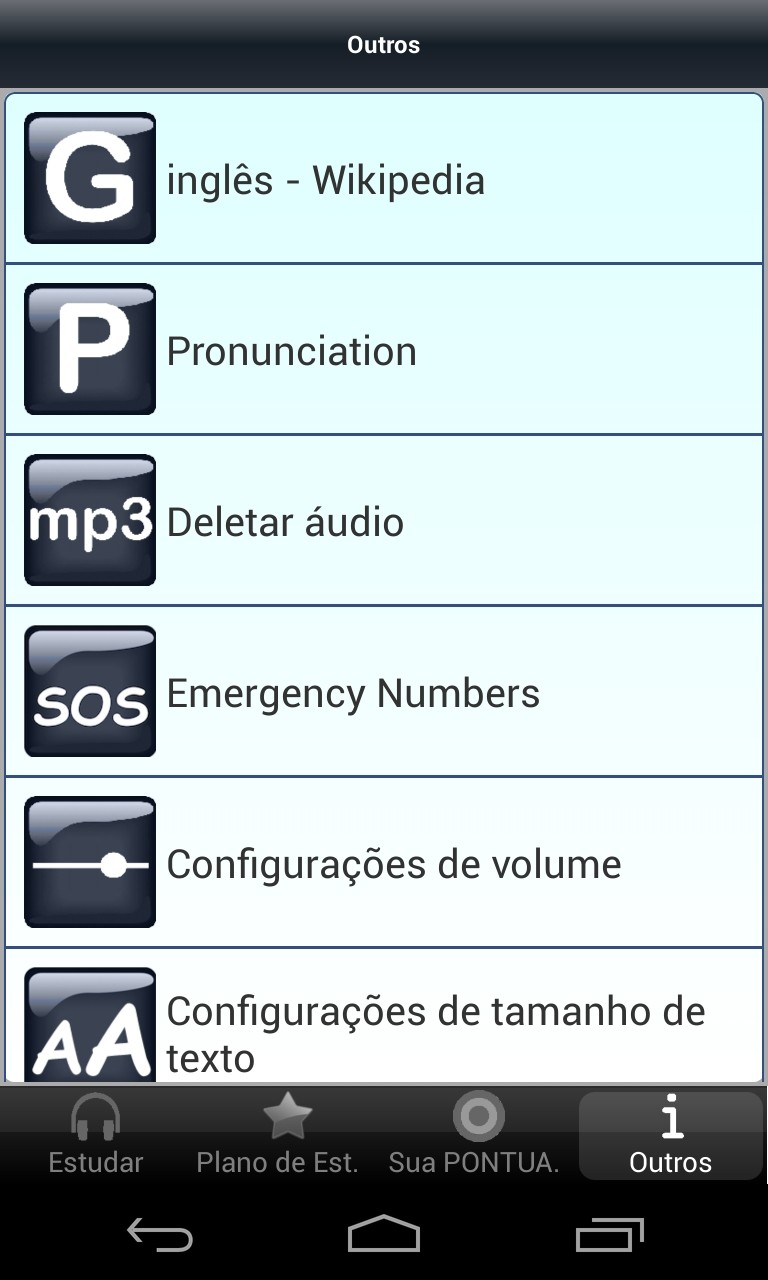Open the Pronunciation row
Viewport: 768px width, 1280px height.
pos(384,350)
